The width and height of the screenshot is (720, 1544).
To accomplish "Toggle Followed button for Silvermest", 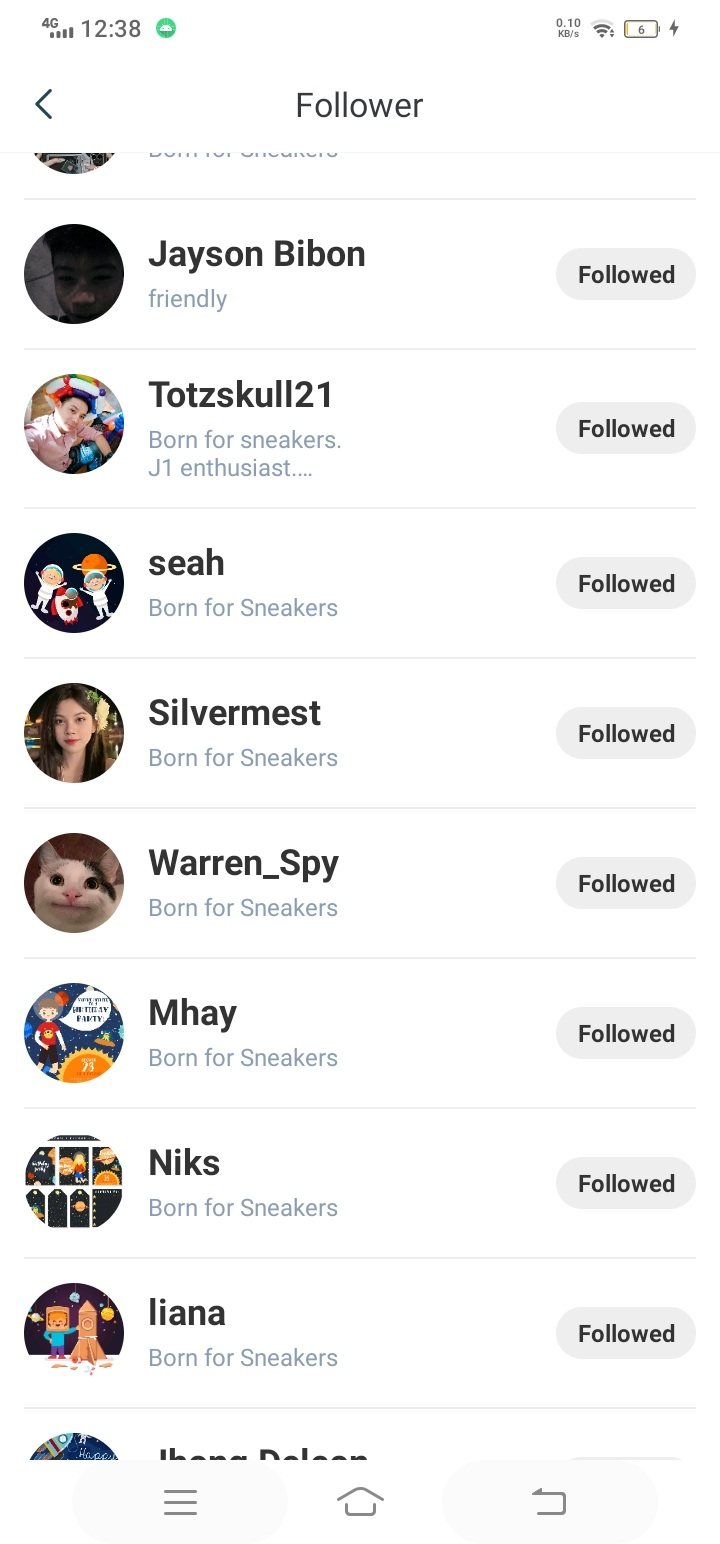I will [x=625, y=733].
